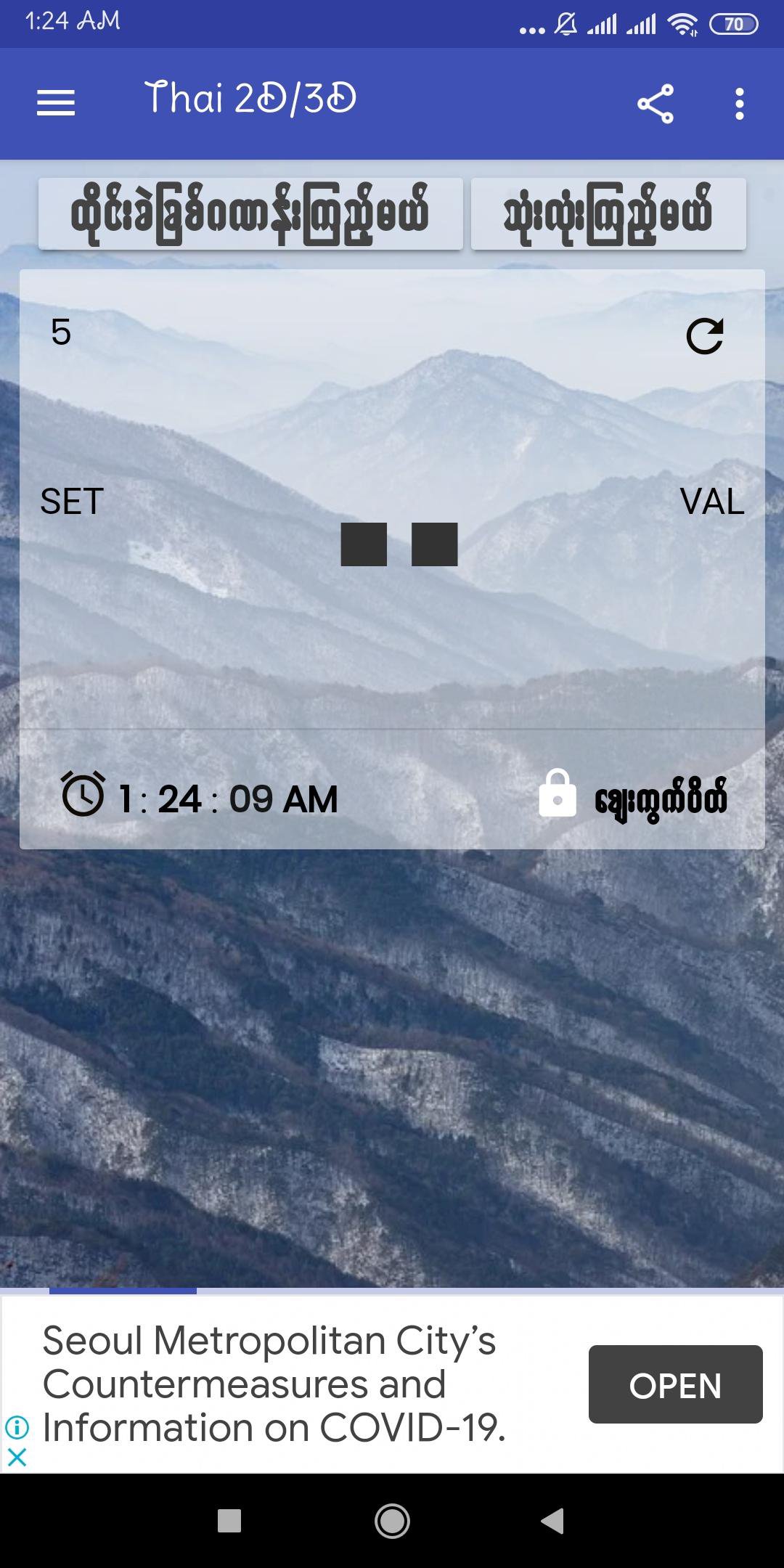Open the hamburger drawer menu
Screen dimensions: 784x1568
(56, 103)
